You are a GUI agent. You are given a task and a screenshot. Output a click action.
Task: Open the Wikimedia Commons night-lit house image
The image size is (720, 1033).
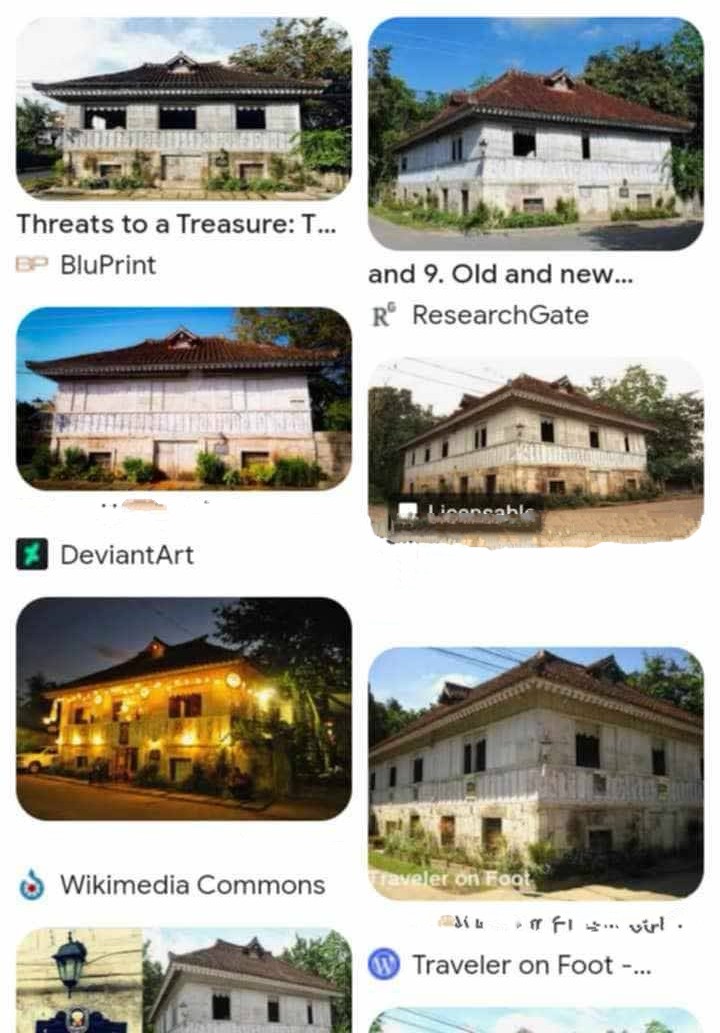(x=183, y=708)
